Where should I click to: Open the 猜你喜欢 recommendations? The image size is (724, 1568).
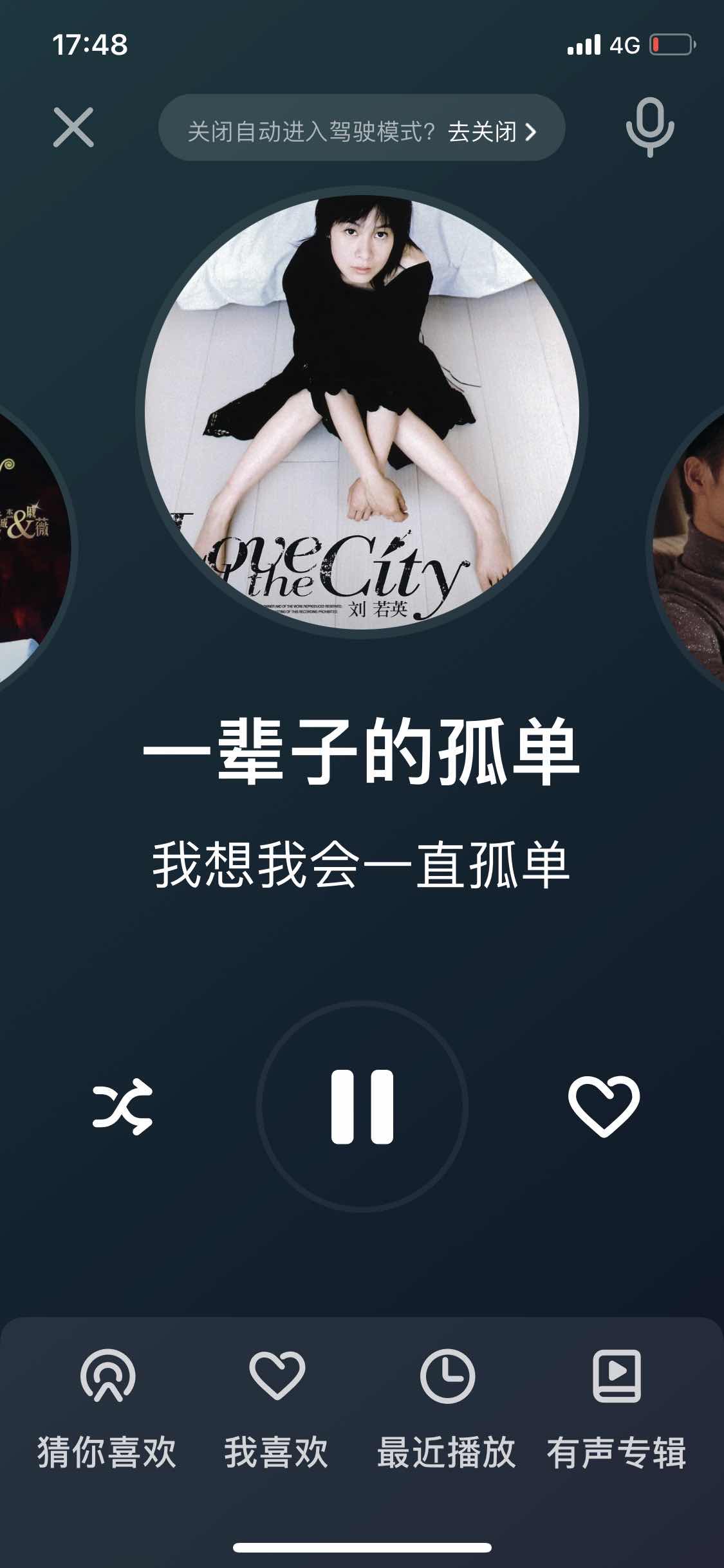tap(107, 1406)
